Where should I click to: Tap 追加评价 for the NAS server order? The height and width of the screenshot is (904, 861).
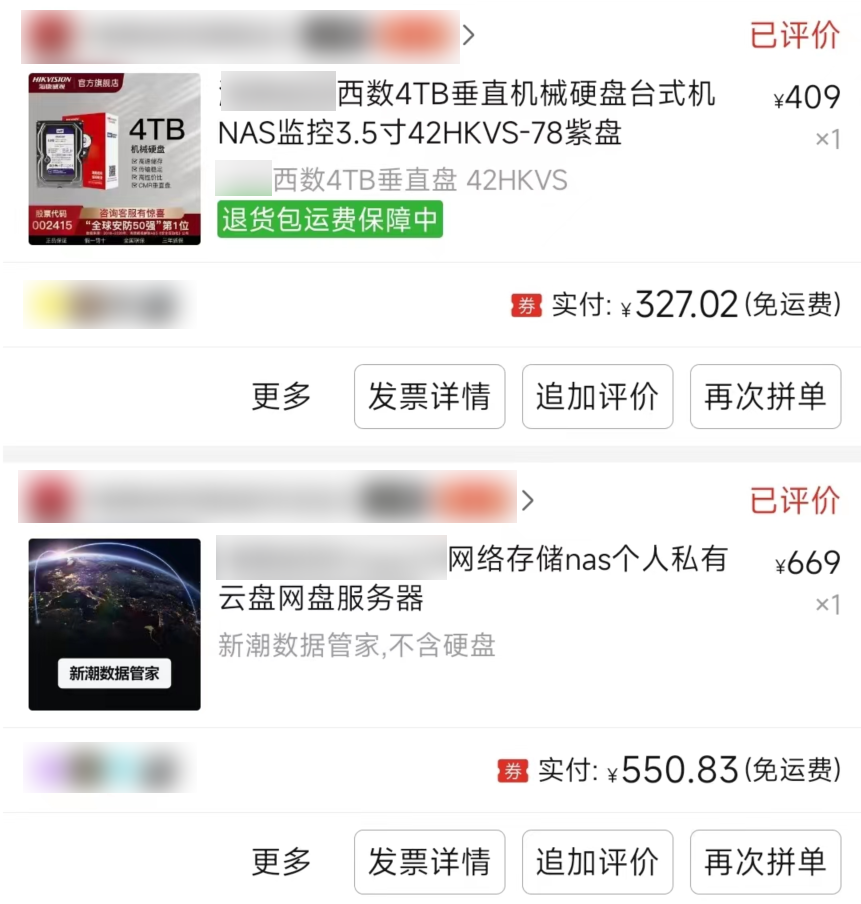[597, 861]
